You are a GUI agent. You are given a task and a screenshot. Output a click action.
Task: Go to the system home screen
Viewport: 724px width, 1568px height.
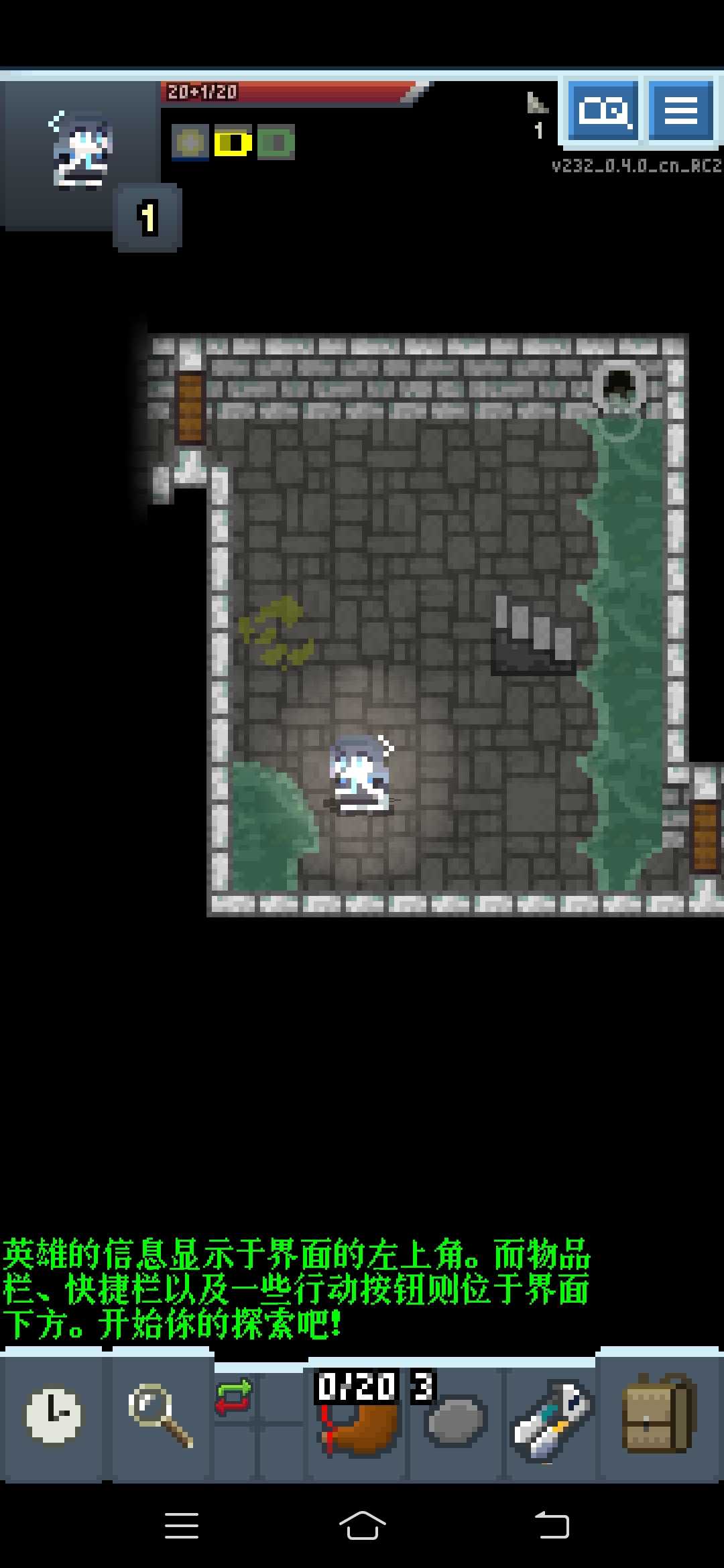coord(362,1526)
